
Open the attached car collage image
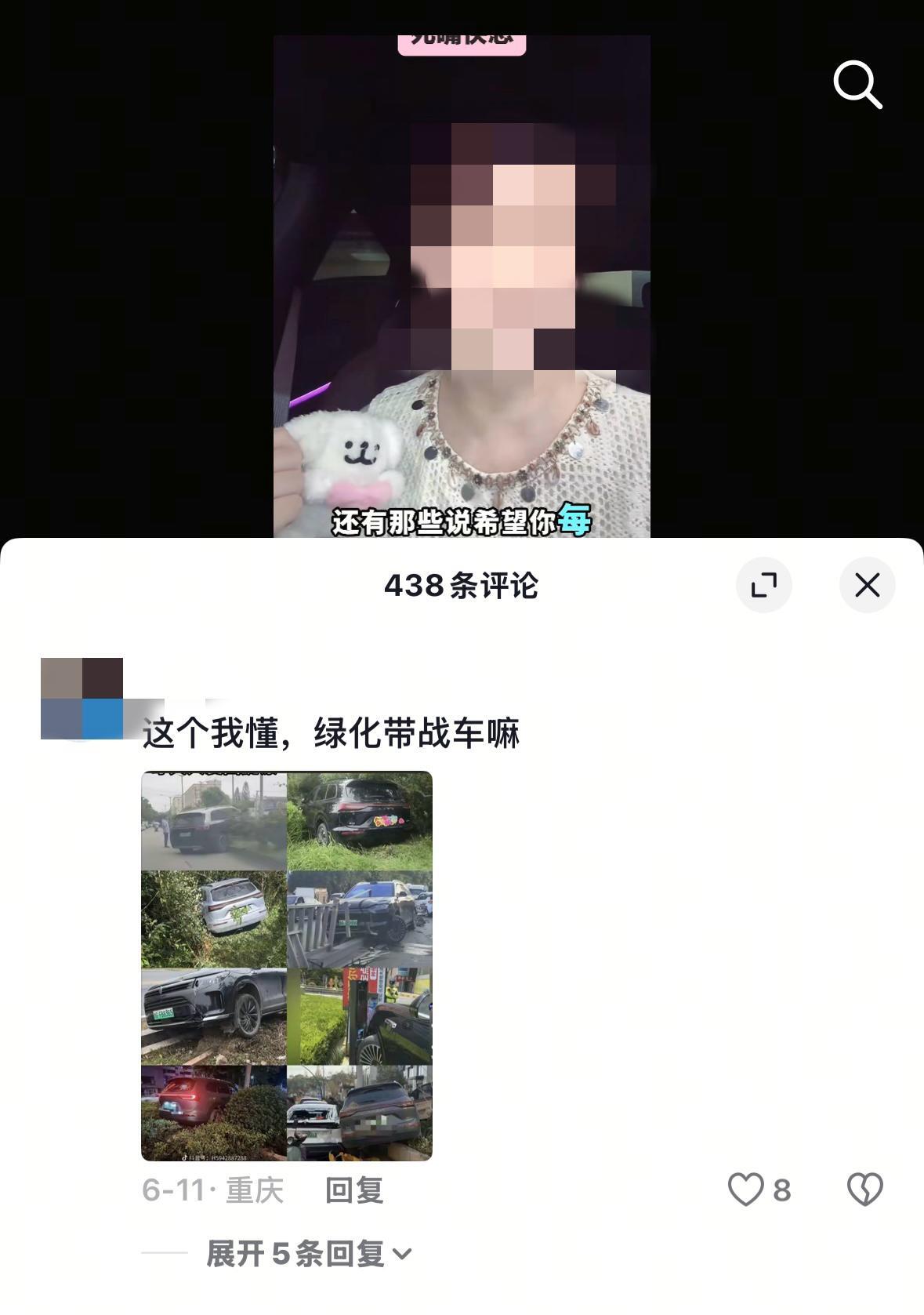[x=287, y=965]
